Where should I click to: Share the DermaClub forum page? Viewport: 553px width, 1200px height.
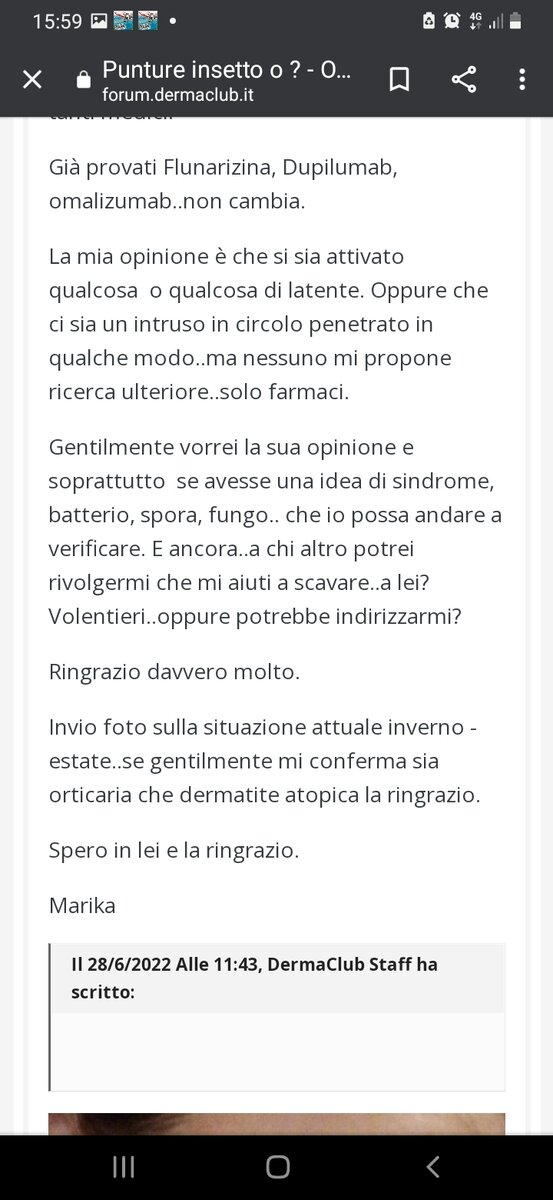463,81
